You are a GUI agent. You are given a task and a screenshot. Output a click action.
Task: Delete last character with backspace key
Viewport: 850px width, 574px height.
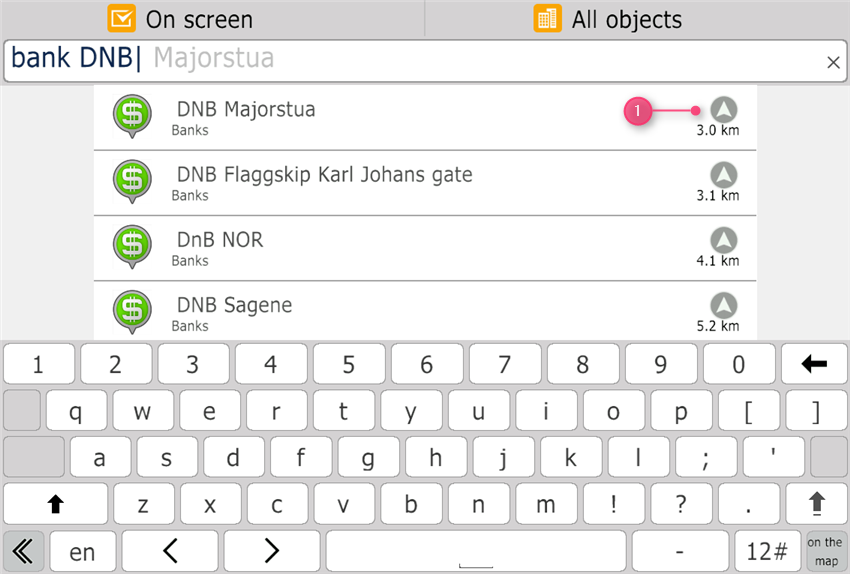point(815,365)
